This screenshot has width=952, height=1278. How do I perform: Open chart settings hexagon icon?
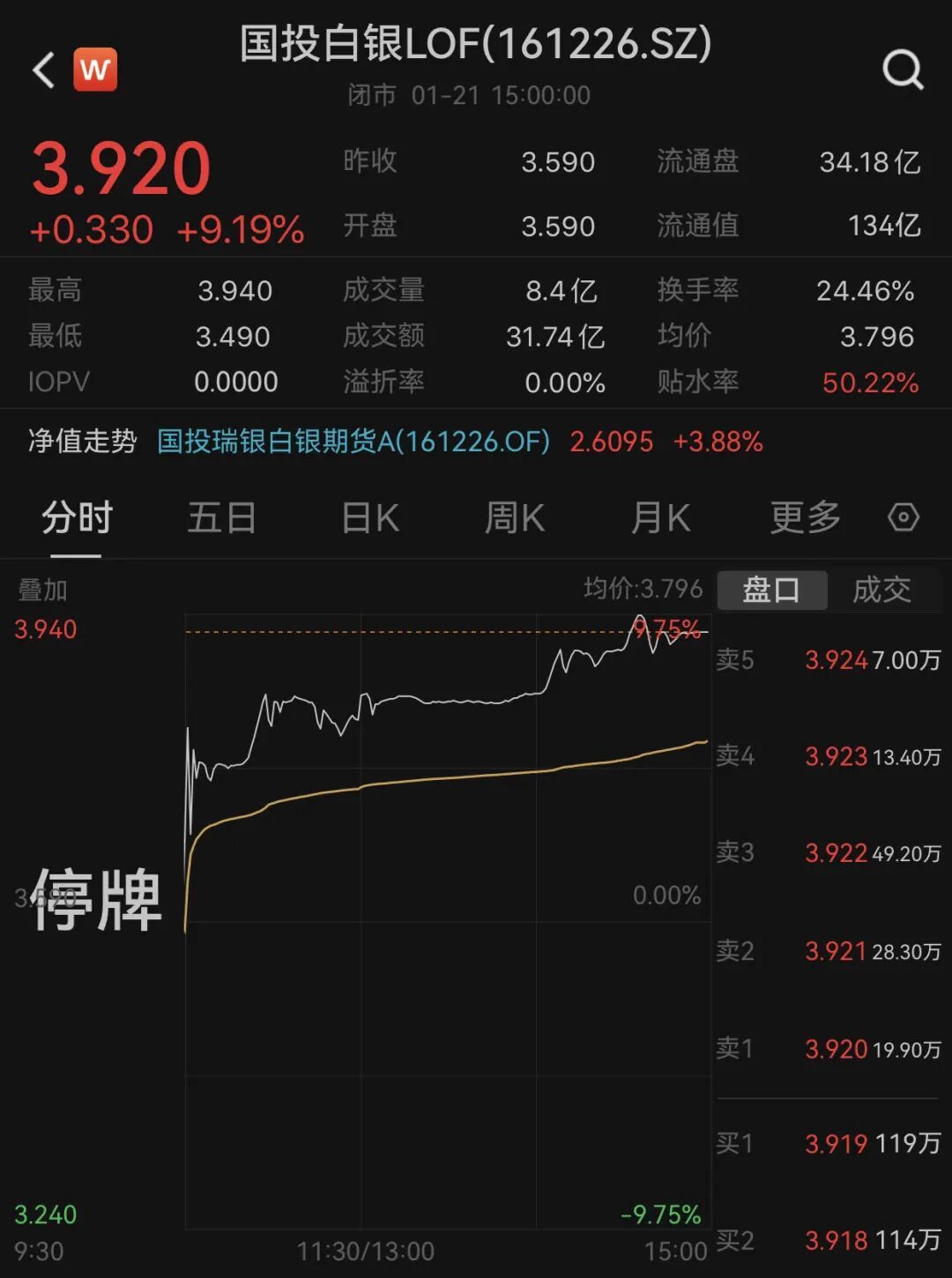(x=904, y=517)
